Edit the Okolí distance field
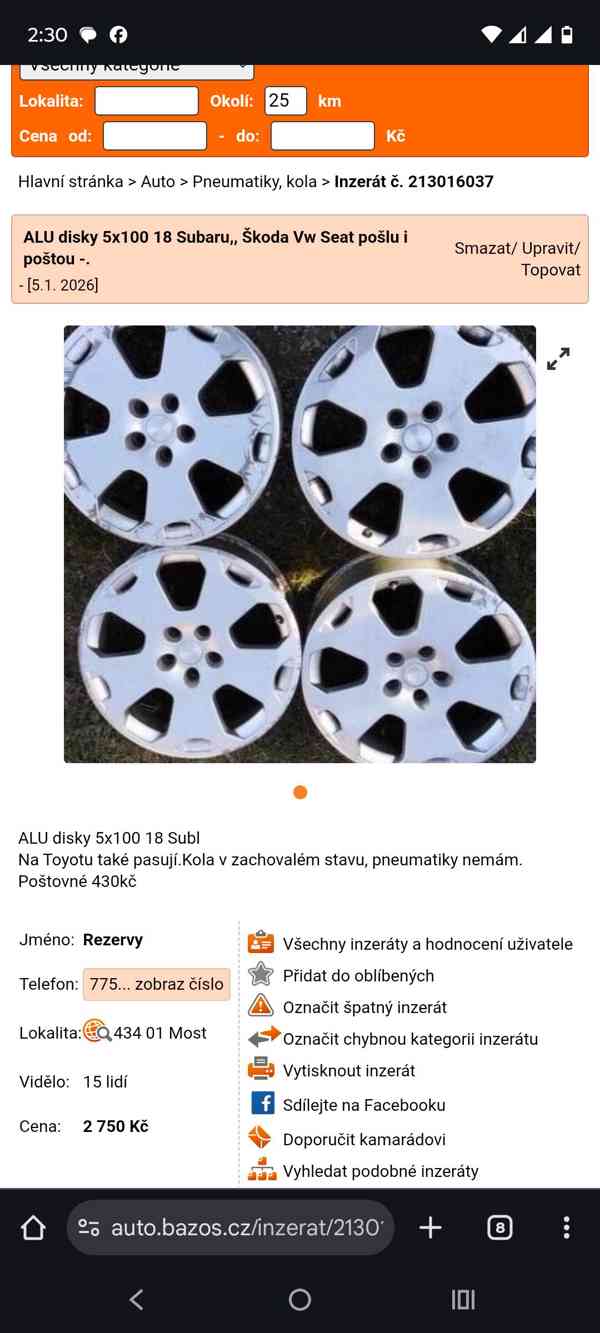This screenshot has height=1333, width=600. (x=285, y=101)
